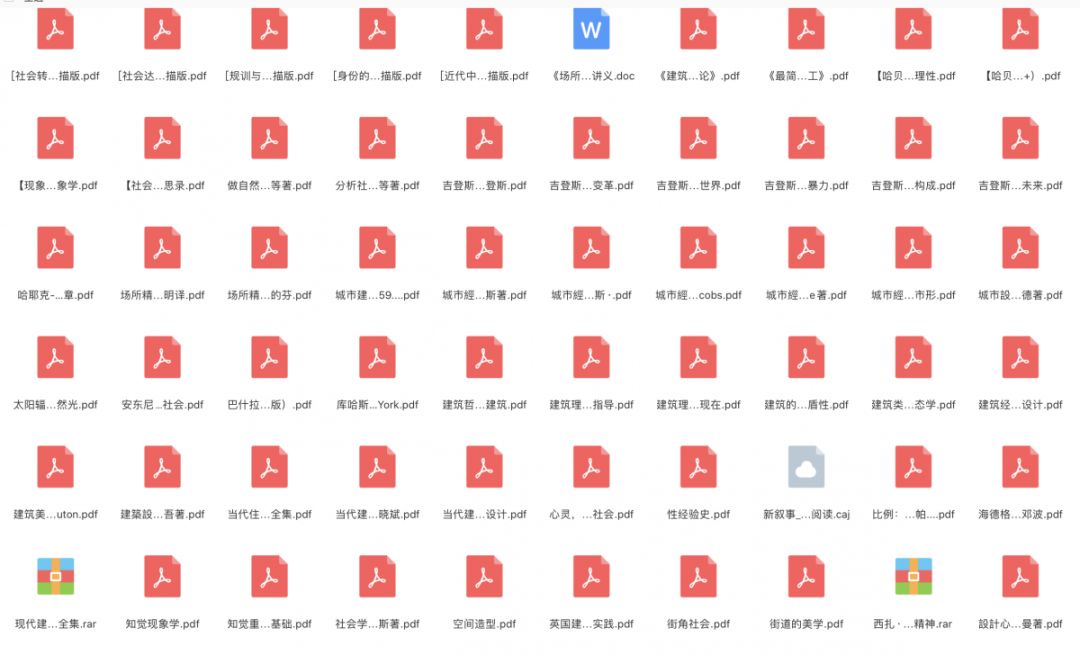Open 【现象…象学.pdf
The width and height of the screenshot is (1080, 655).
[x=55, y=138]
